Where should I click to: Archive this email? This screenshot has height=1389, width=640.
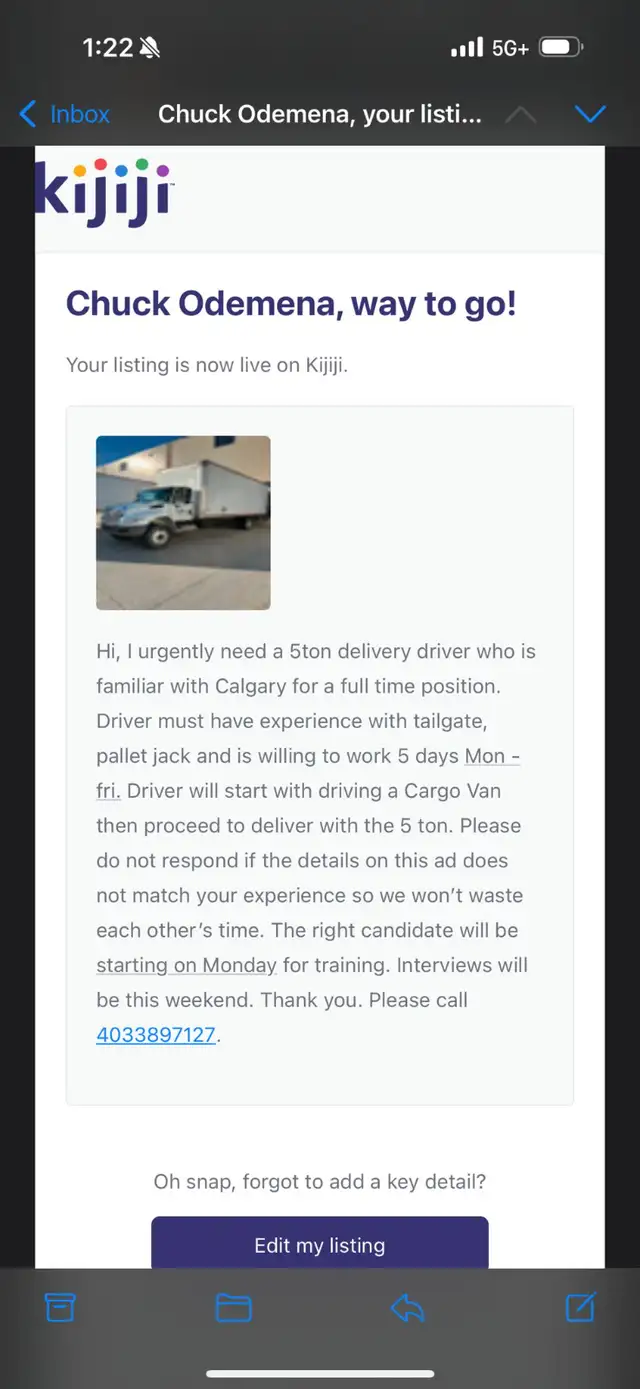pos(60,1307)
